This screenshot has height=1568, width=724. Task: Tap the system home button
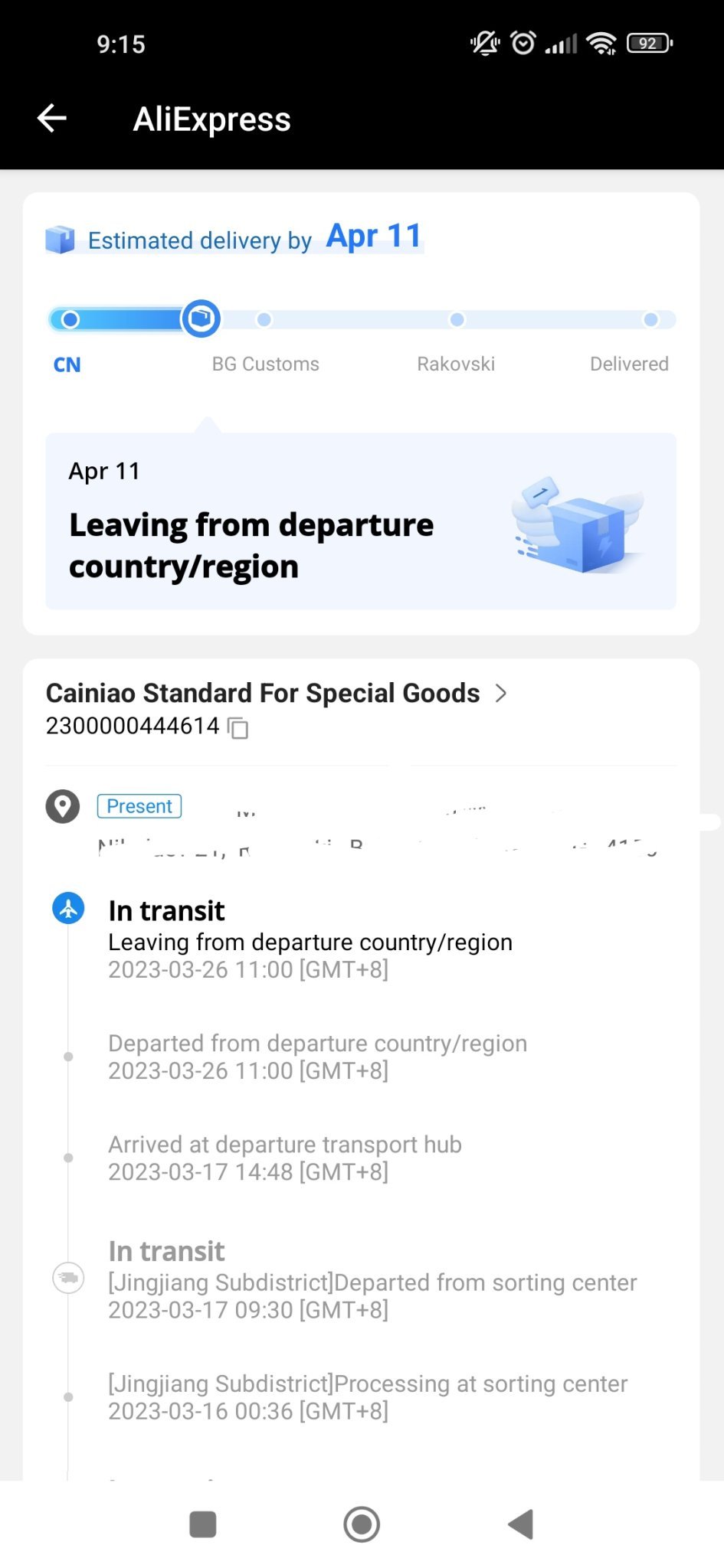point(362,1524)
